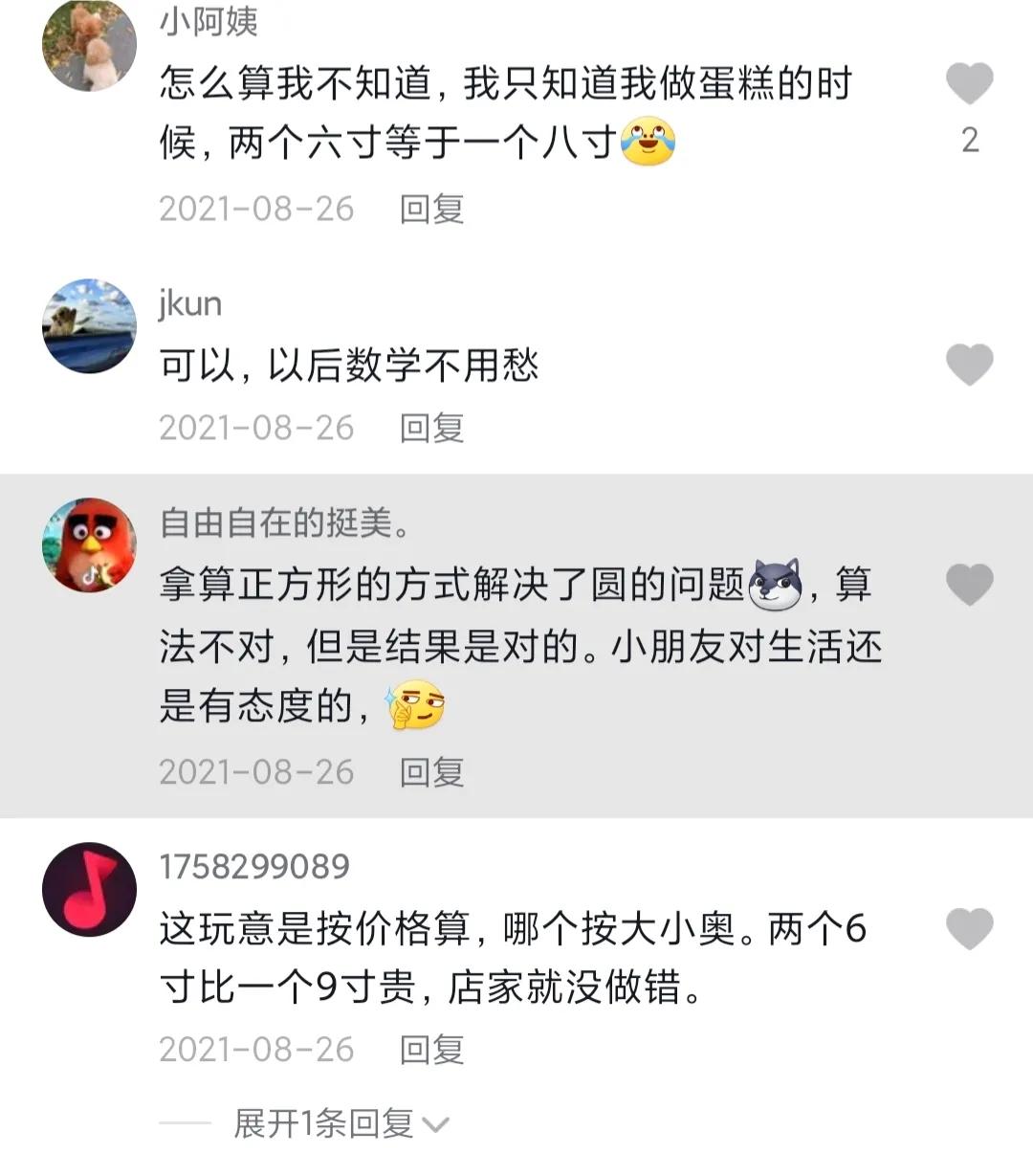Reply to 自由自在的挺美。's comment using 回复
1033x1176 pixels.
(x=432, y=770)
